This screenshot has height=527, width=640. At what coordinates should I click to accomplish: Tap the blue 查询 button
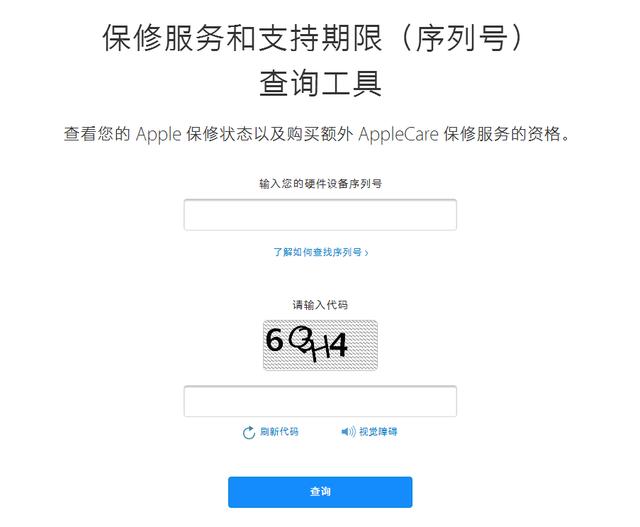point(320,491)
